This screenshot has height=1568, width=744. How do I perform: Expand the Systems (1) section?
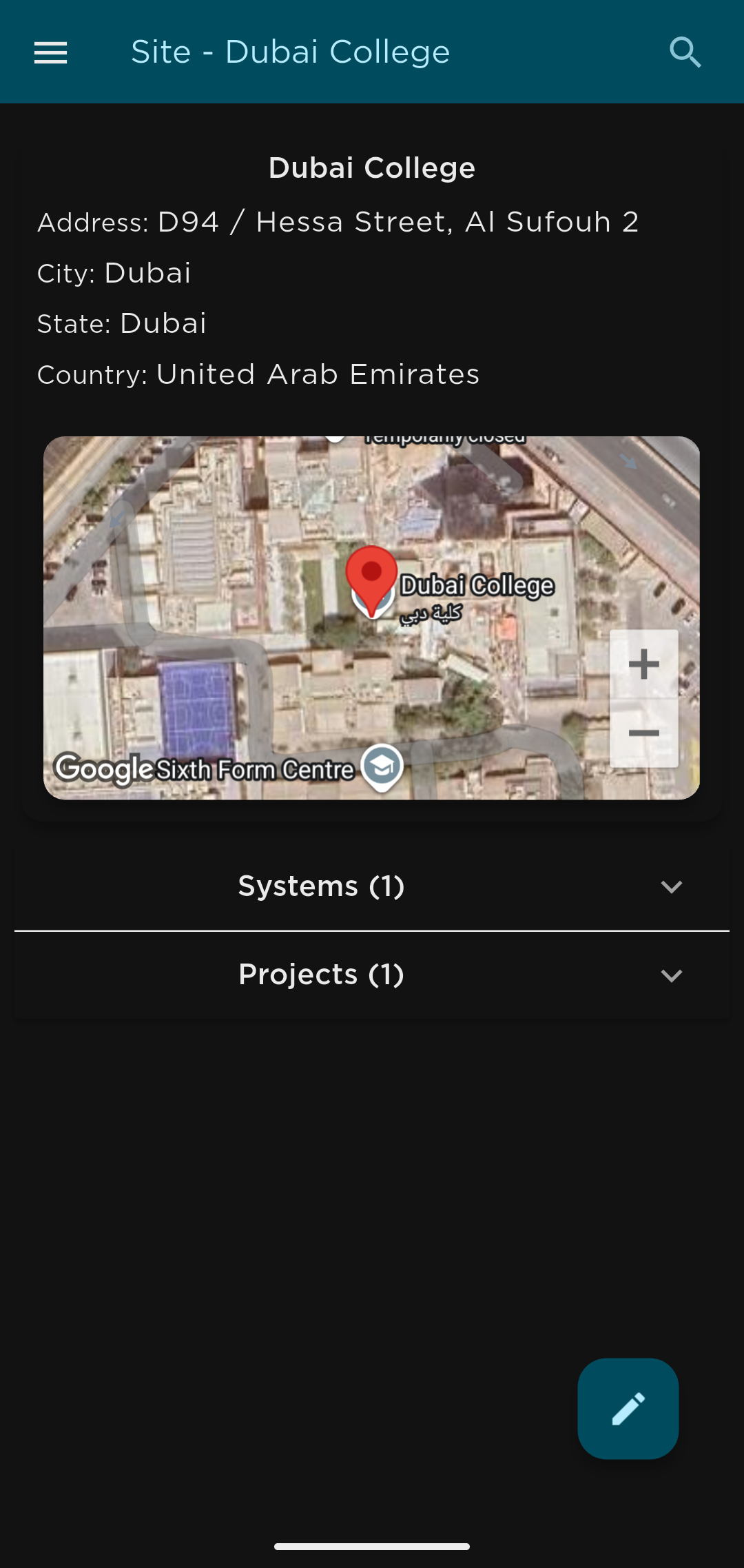pyautogui.click(x=321, y=886)
